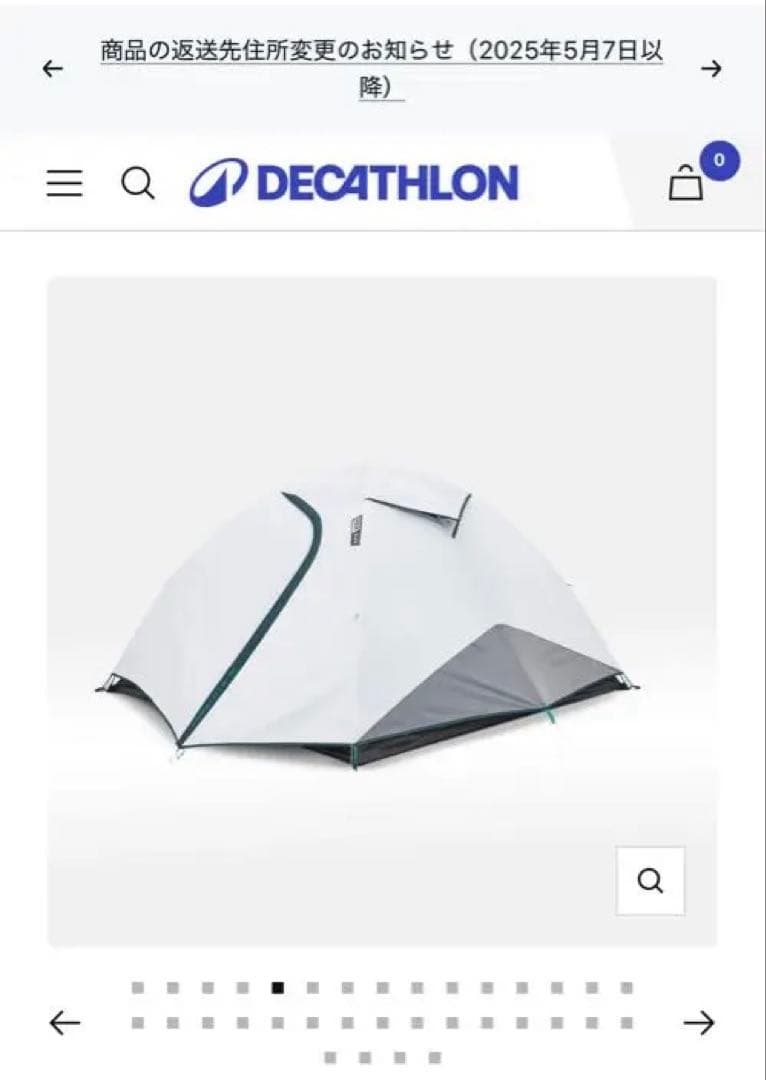
Task: Click the announcement banner right arrow
Action: click(x=712, y=68)
